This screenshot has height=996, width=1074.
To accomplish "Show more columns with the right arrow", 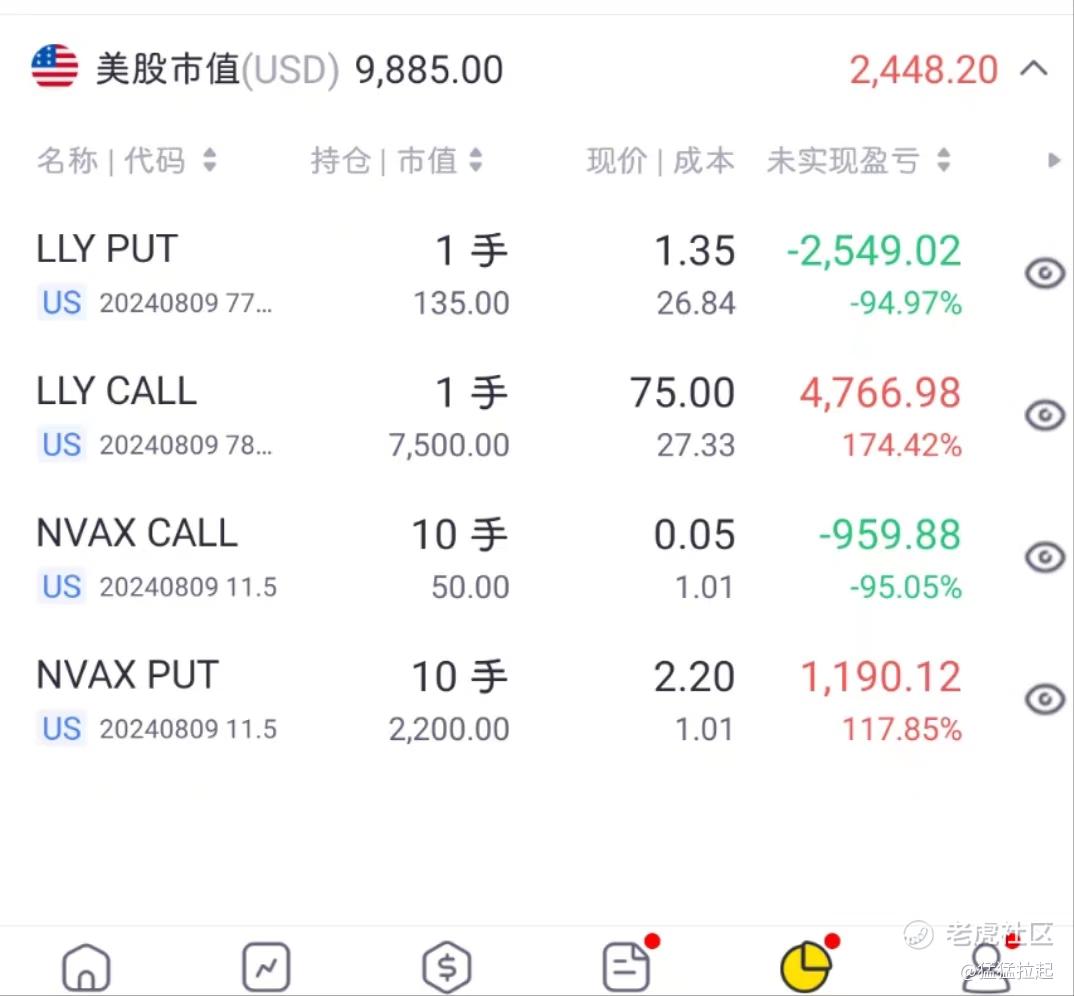I will pyautogui.click(x=1053, y=160).
